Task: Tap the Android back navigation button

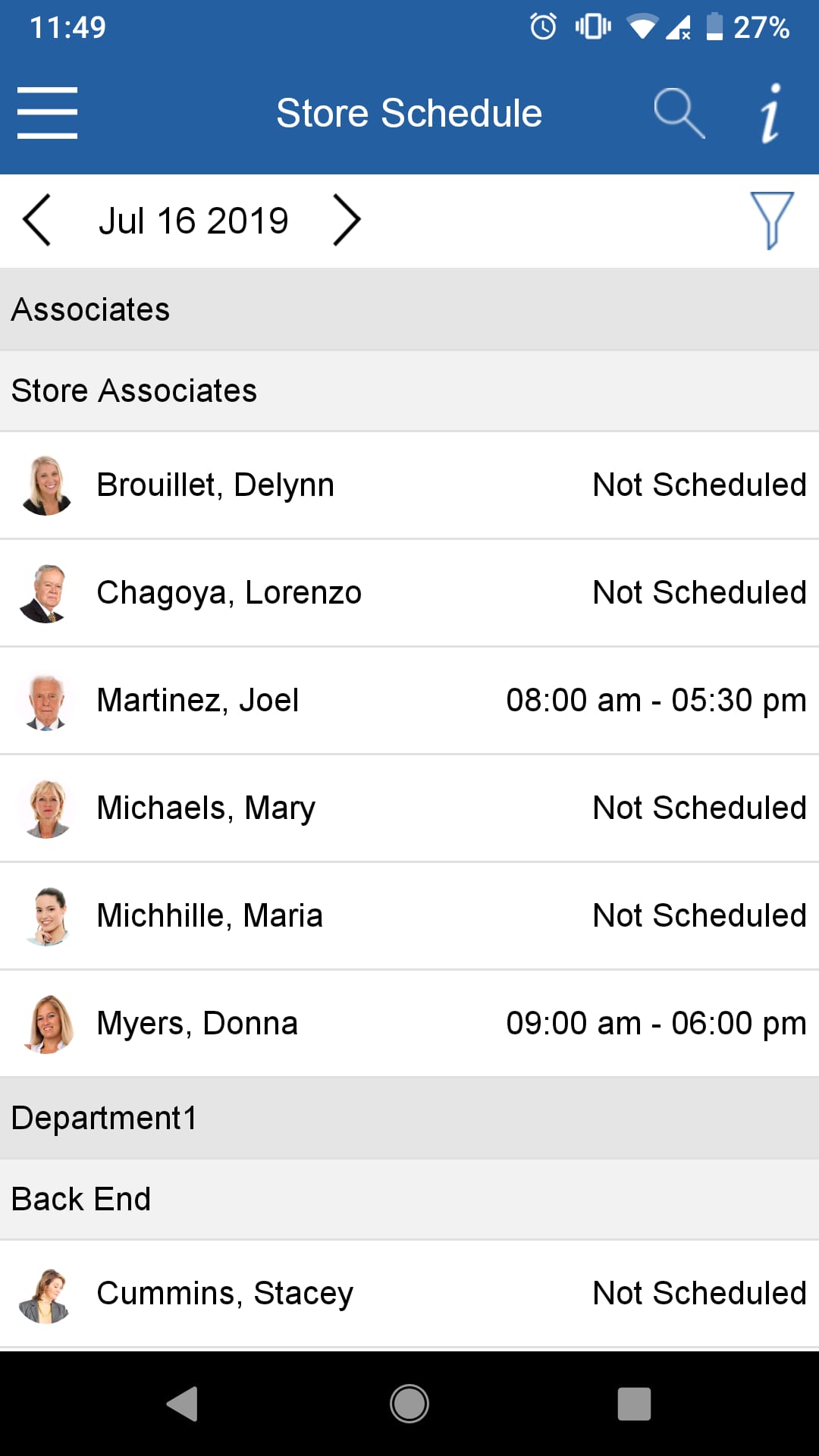Action: point(182,1404)
